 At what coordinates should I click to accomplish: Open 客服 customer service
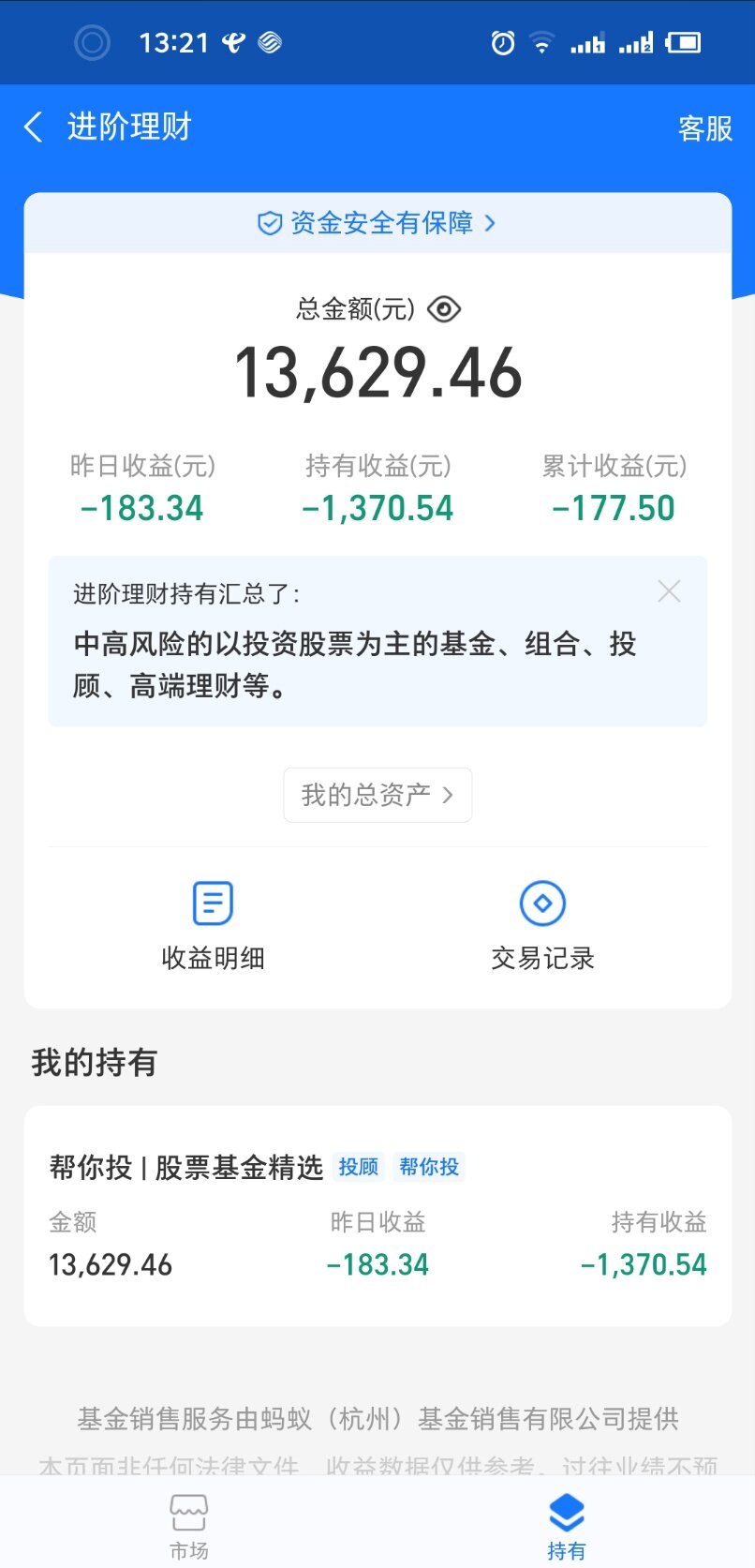coord(704,128)
